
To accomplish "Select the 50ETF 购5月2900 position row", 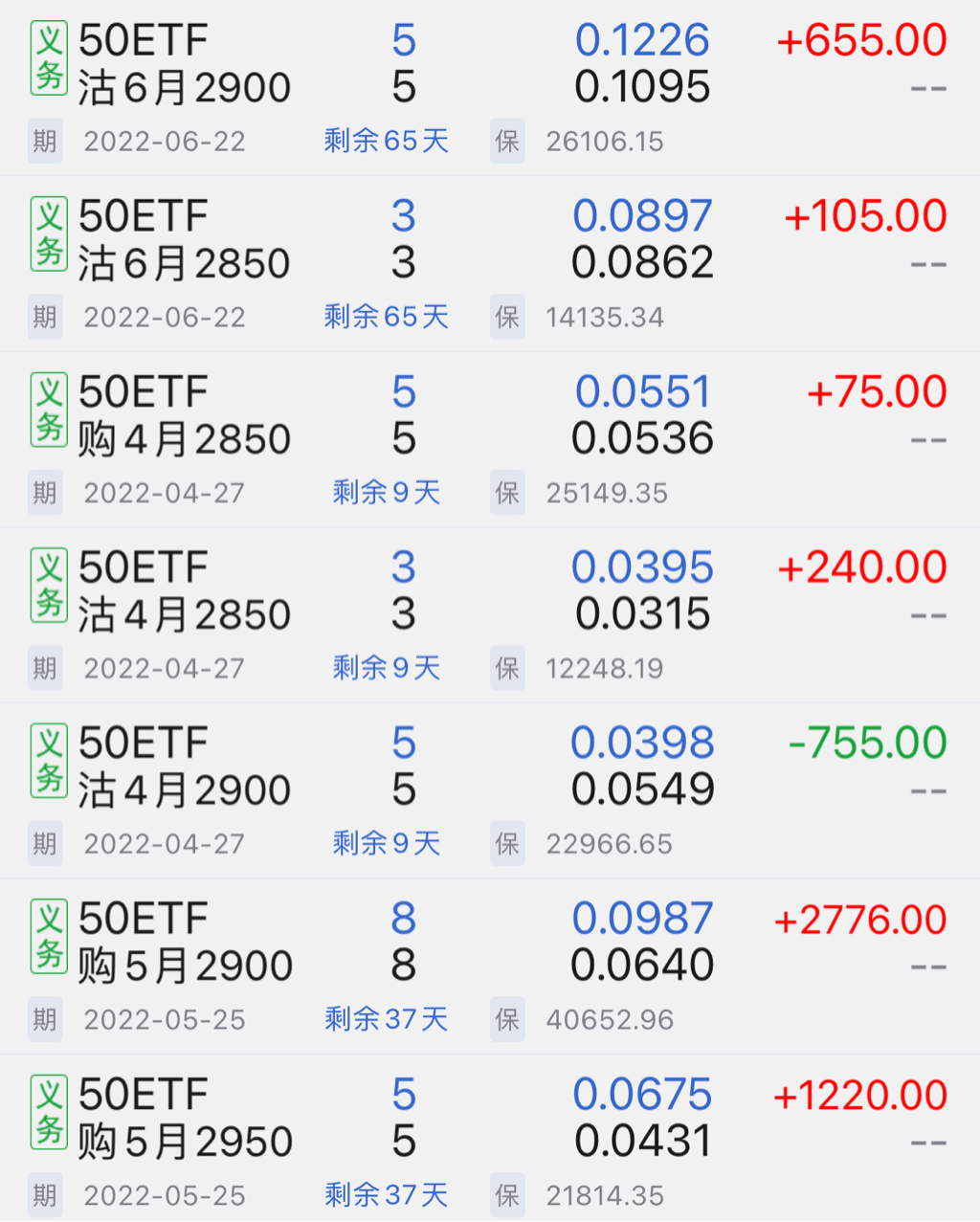I will [184, 943].
